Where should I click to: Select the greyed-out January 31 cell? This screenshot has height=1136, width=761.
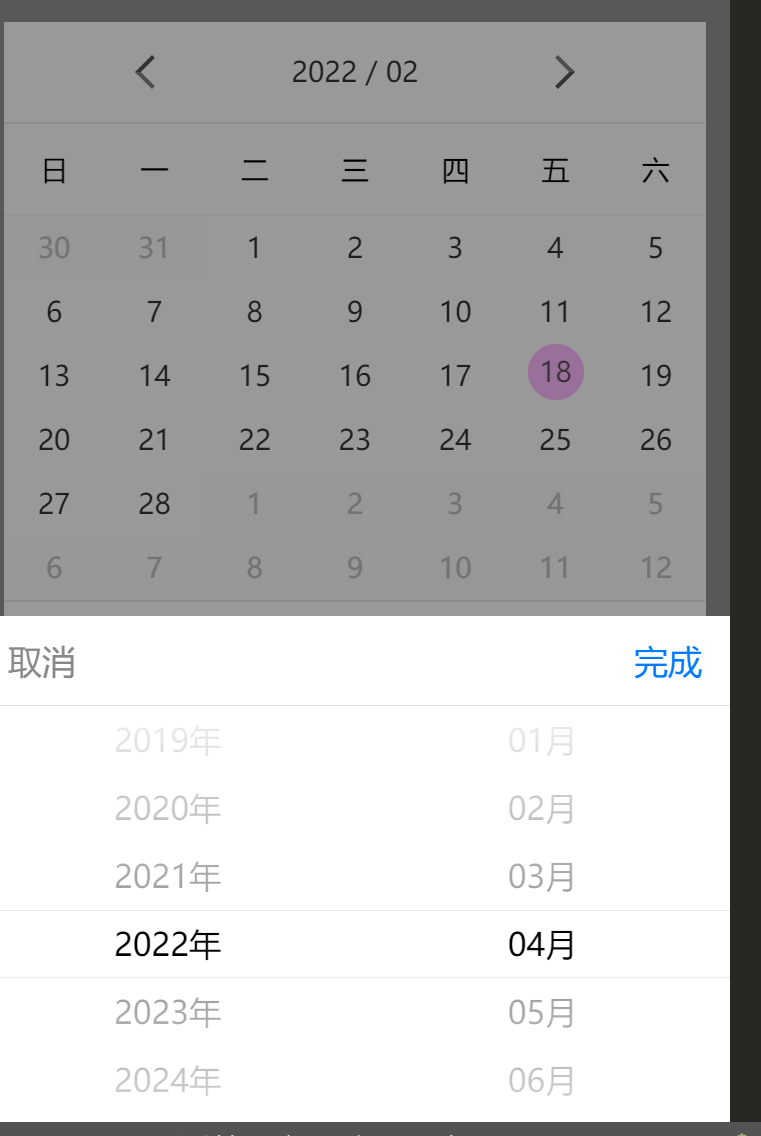click(154, 248)
